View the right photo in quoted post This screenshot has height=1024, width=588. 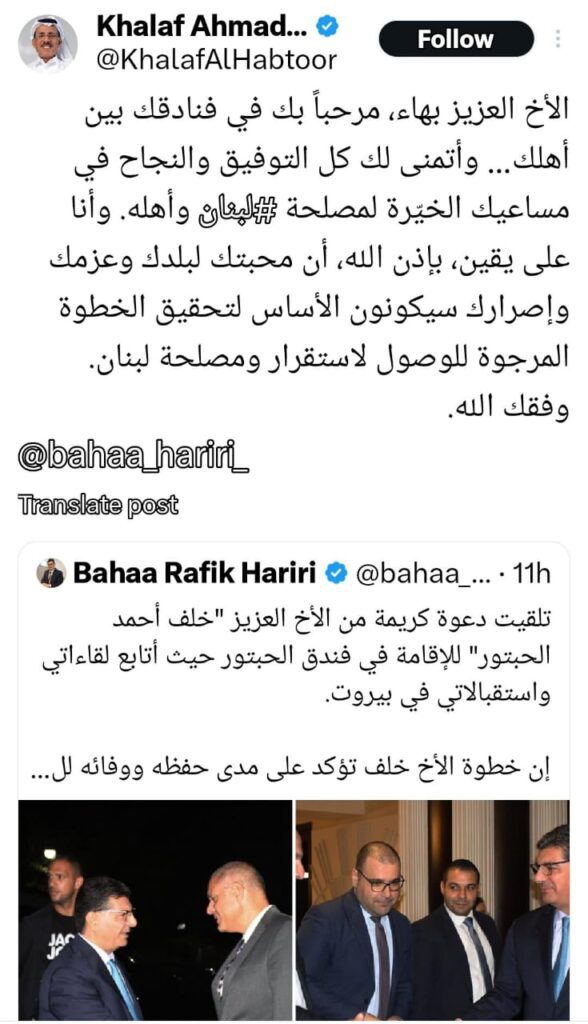click(432, 909)
